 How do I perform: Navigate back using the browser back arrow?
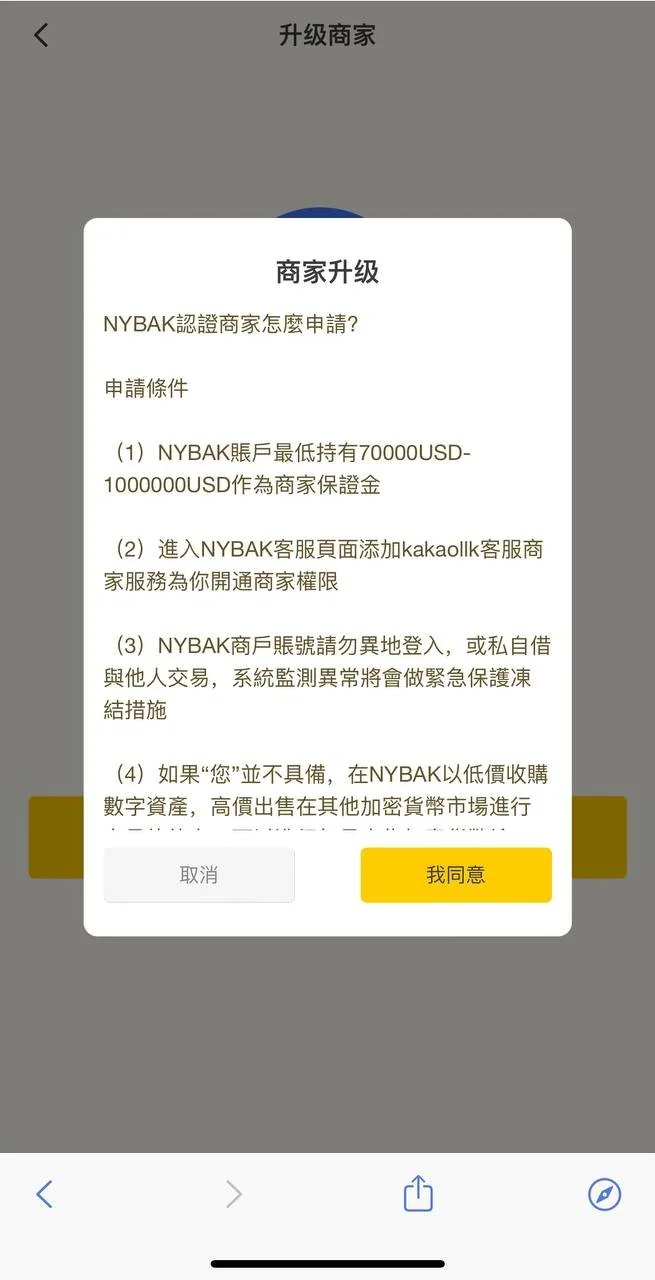click(44, 1193)
